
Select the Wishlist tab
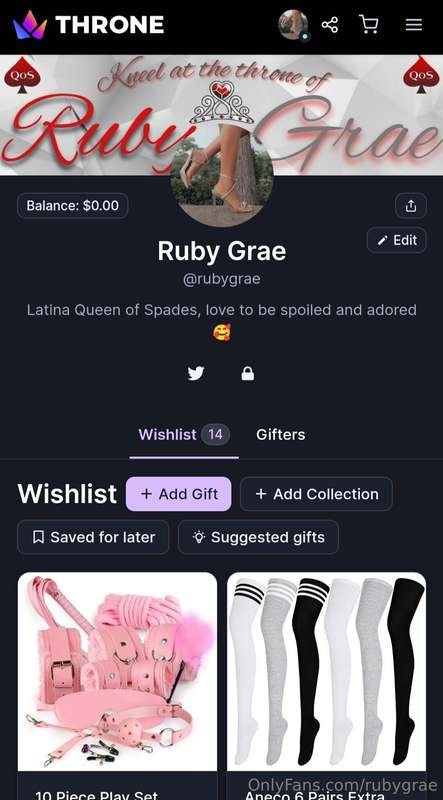coord(184,435)
